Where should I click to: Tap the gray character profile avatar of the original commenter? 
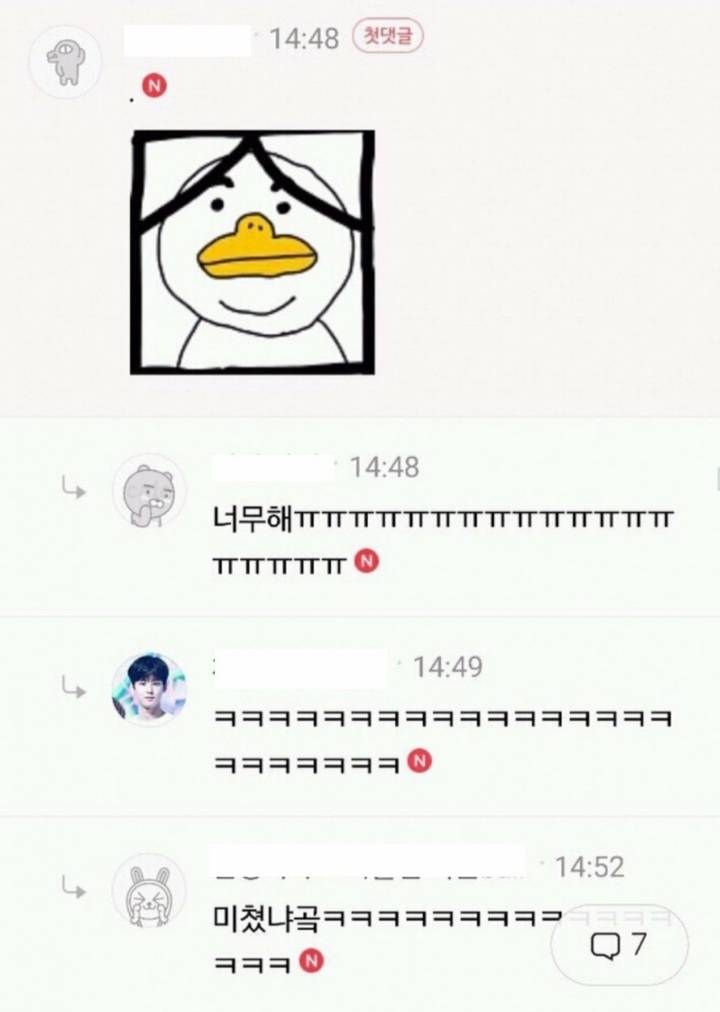coord(65,62)
